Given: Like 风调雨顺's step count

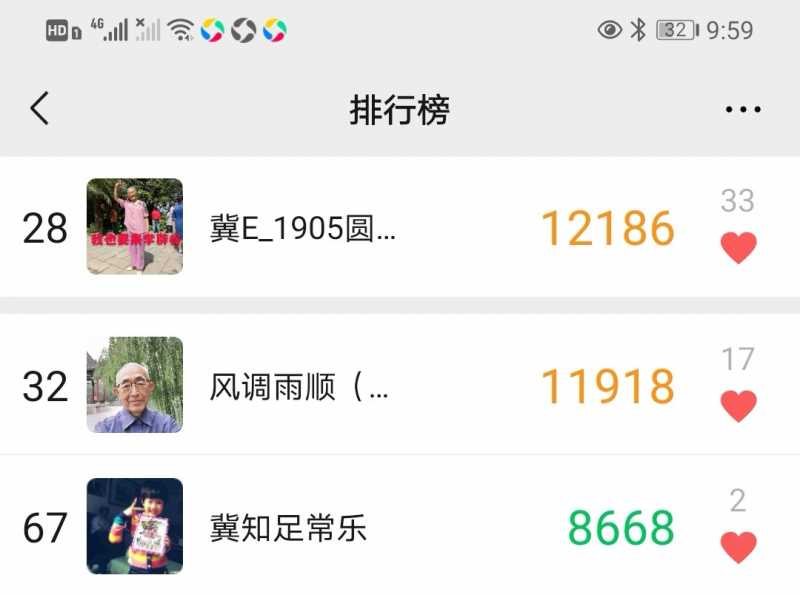Looking at the screenshot, I should pyautogui.click(x=738, y=405).
